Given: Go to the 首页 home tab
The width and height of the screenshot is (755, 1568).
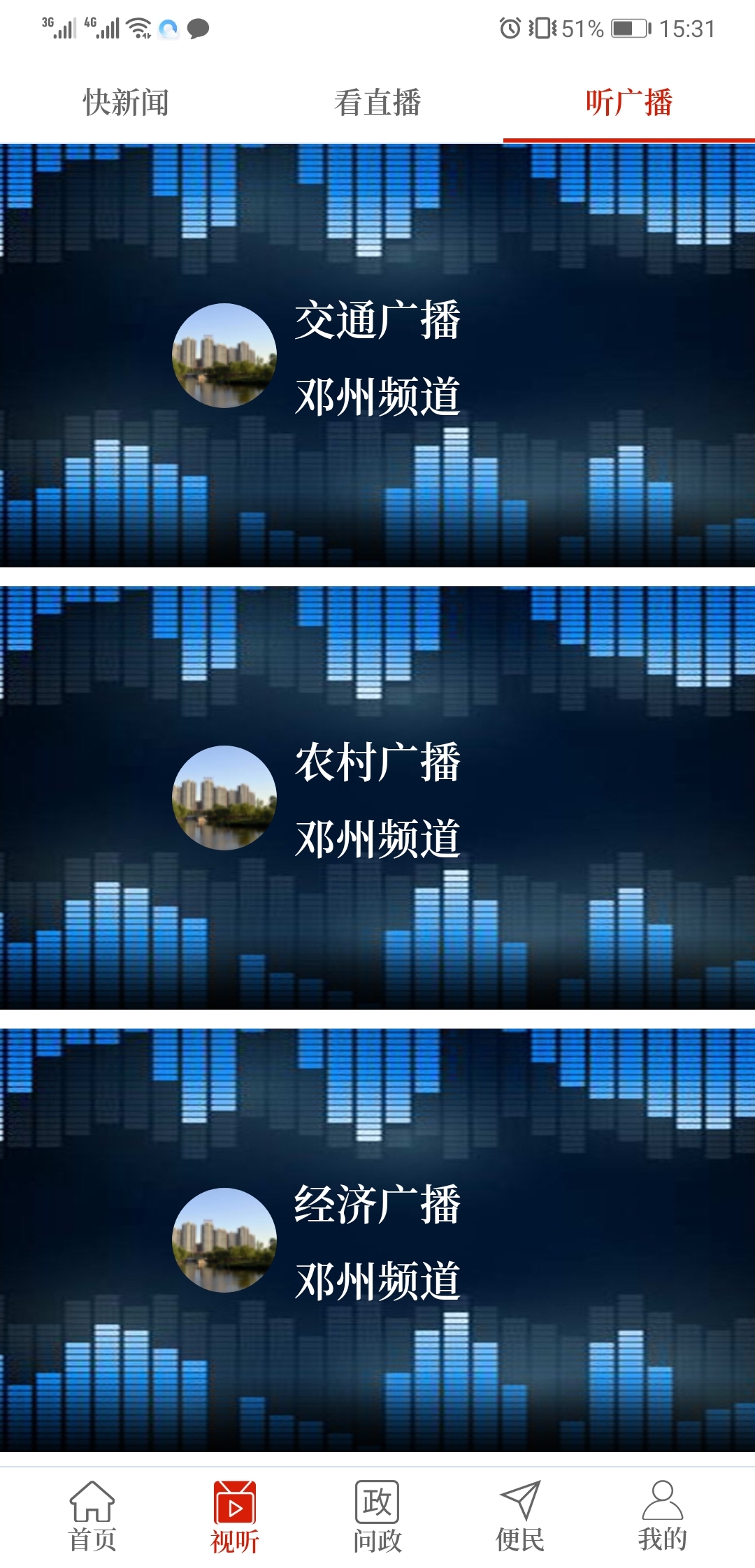Looking at the screenshot, I should (92, 1516).
